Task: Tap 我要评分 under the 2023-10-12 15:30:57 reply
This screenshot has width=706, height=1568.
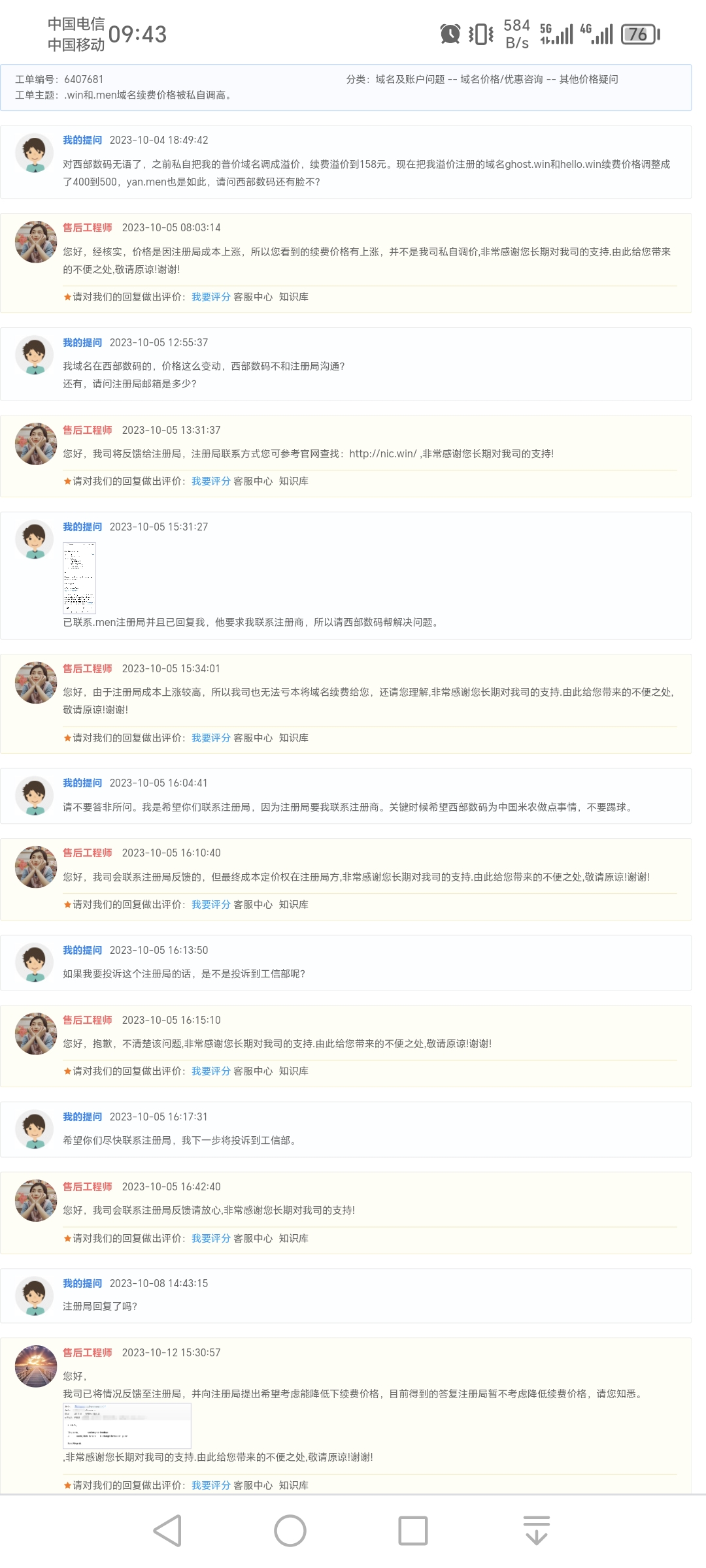Action: pyautogui.click(x=210, y=1486)
